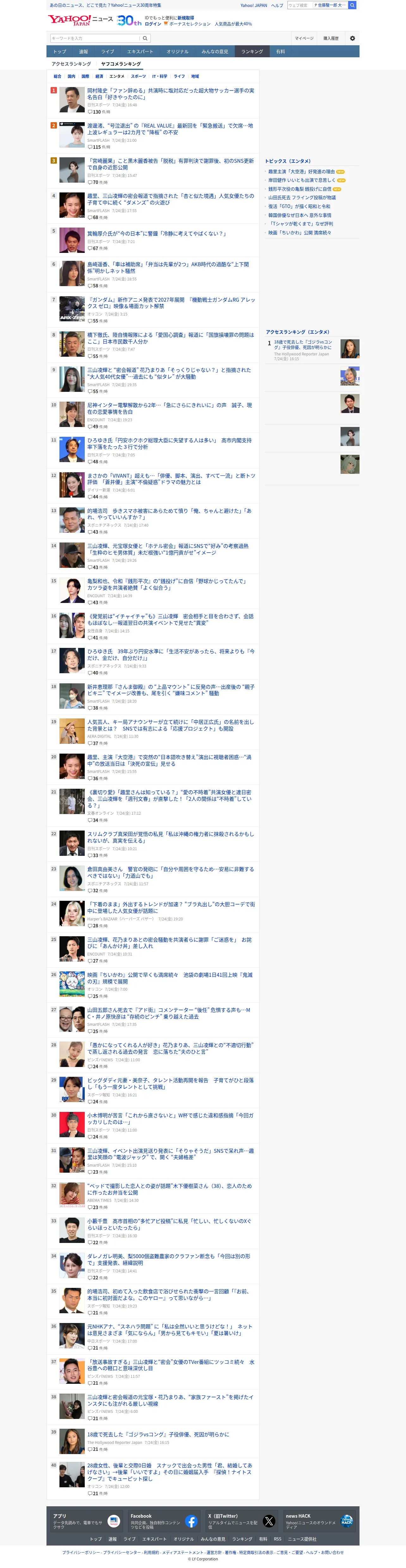Open sidebar access ranking 1 ゴジラvsコング story
This screenshot has width=406, height=1568.
coord(303,345)
